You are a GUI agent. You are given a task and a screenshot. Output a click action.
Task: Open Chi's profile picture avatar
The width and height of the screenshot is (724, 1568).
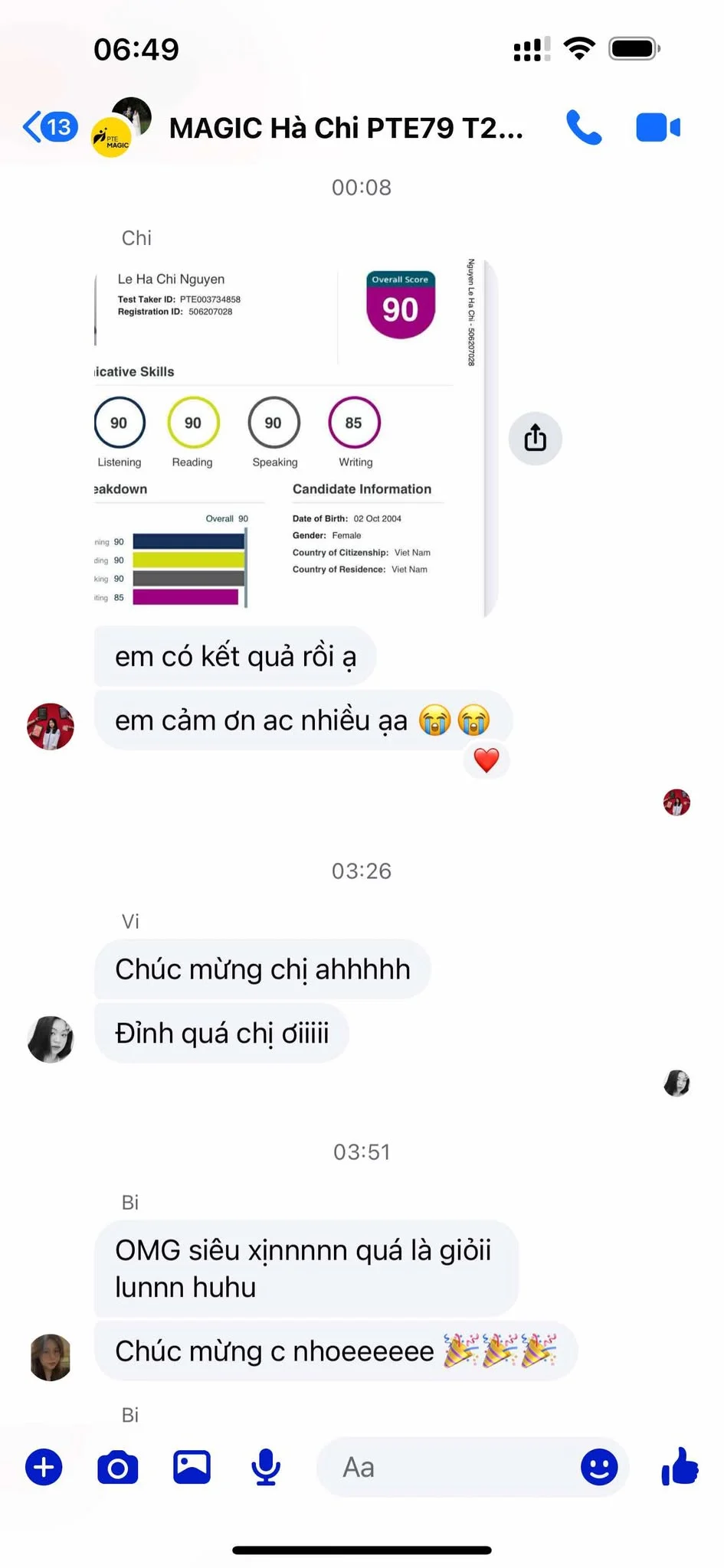click(x=51, y=726)
